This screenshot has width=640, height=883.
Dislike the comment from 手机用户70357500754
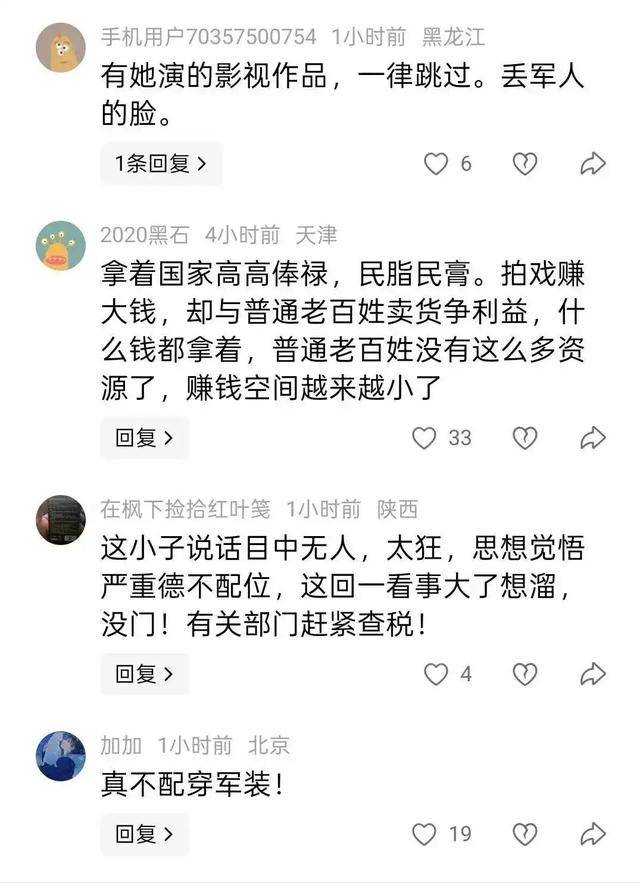525,164
